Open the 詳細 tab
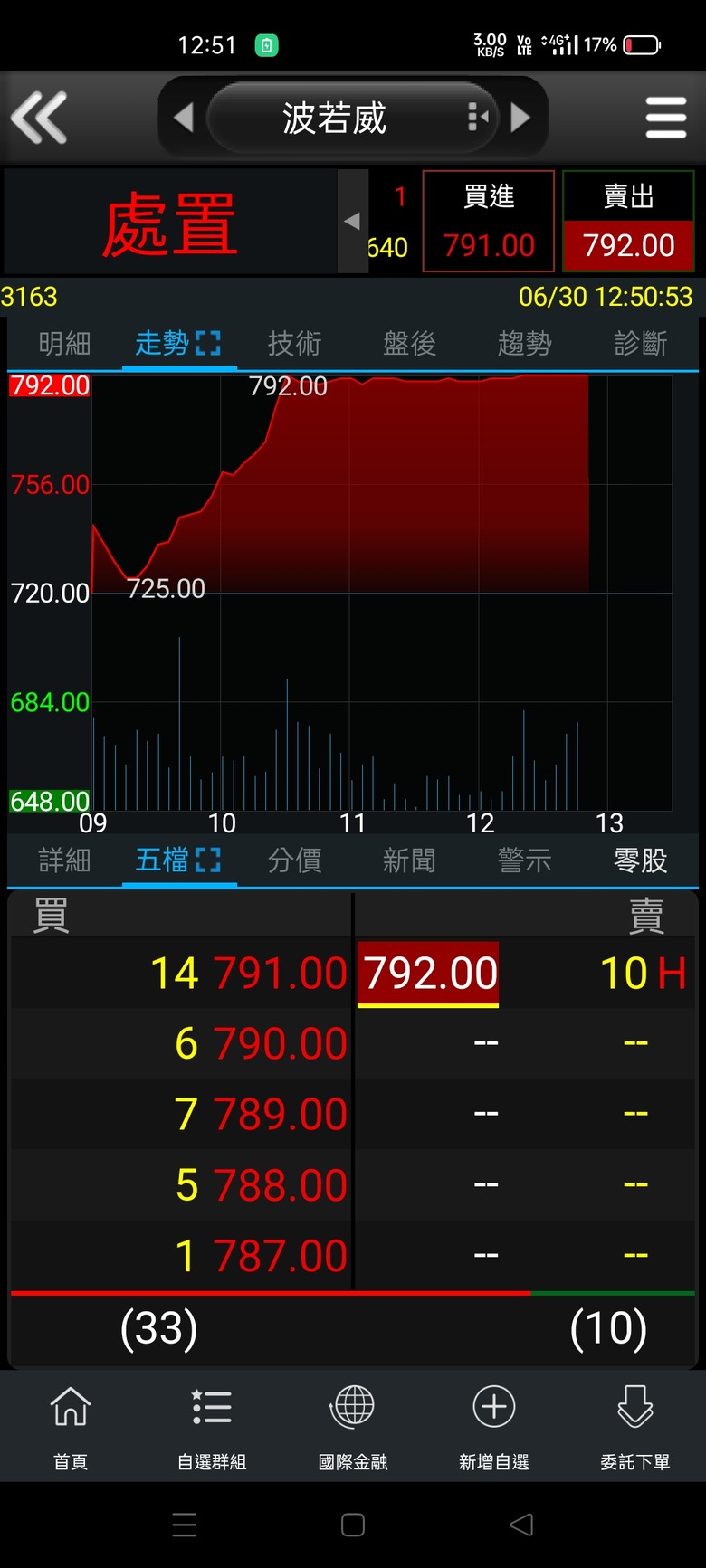The width and height of the screenshot is (706, 1568). [64, 860]
